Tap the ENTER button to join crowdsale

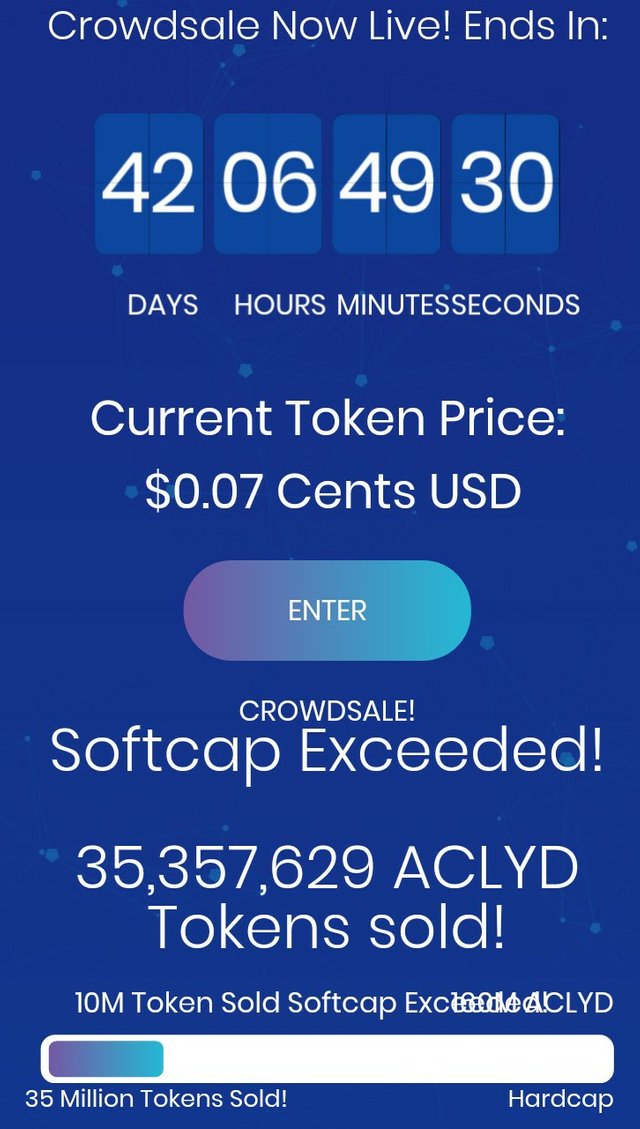click(327, 610)
